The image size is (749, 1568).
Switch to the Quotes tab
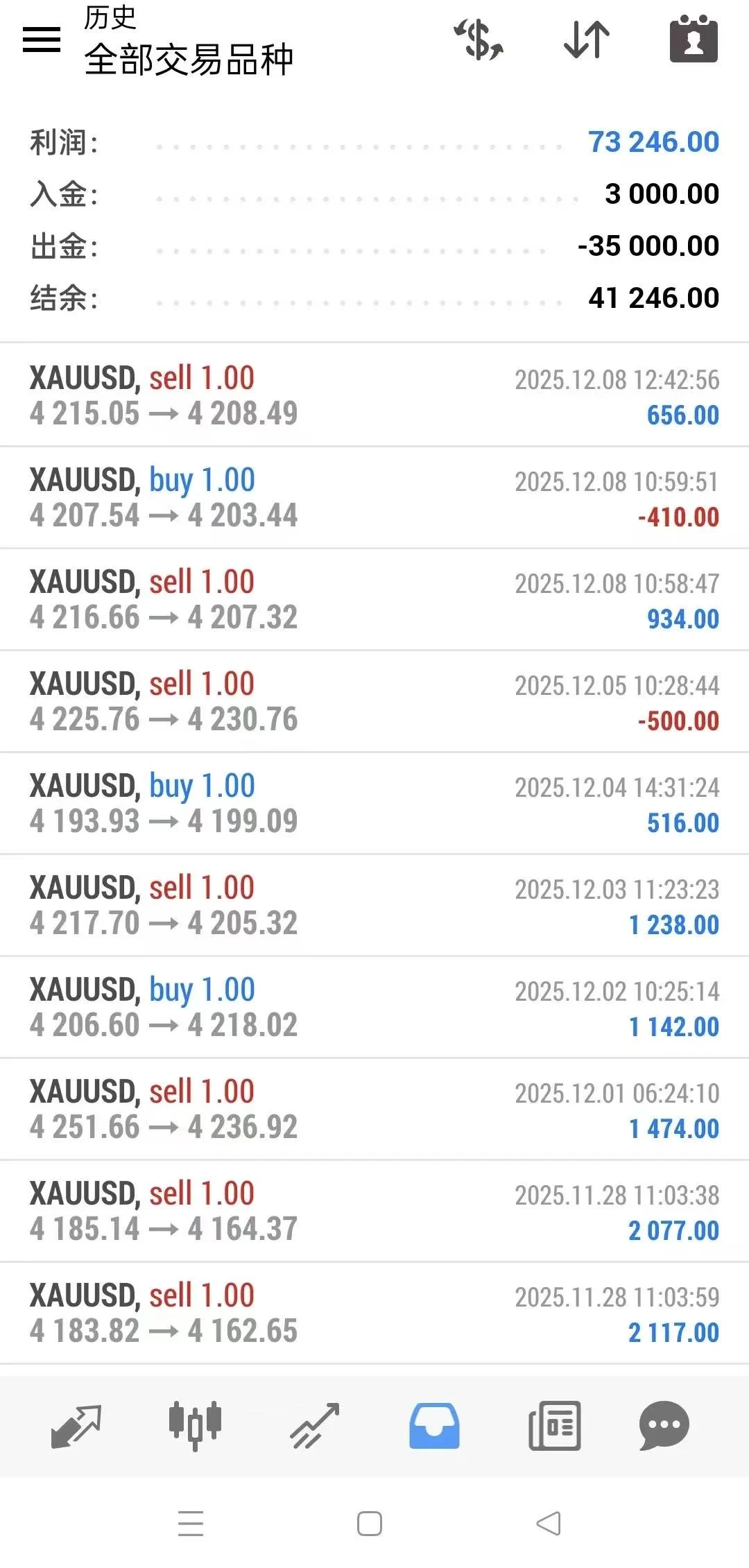click(76, 1426)
